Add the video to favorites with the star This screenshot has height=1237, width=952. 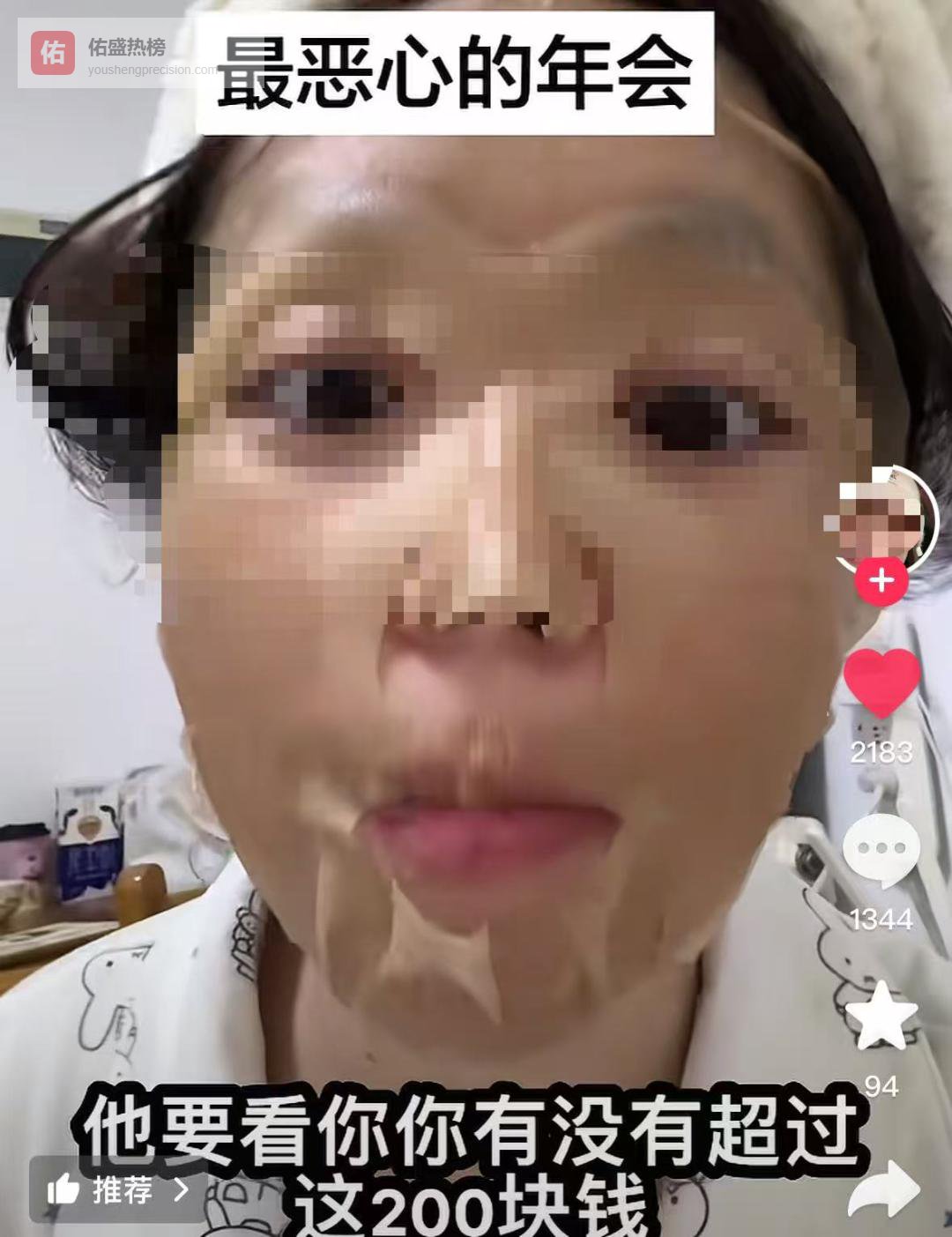[881, 1016]
